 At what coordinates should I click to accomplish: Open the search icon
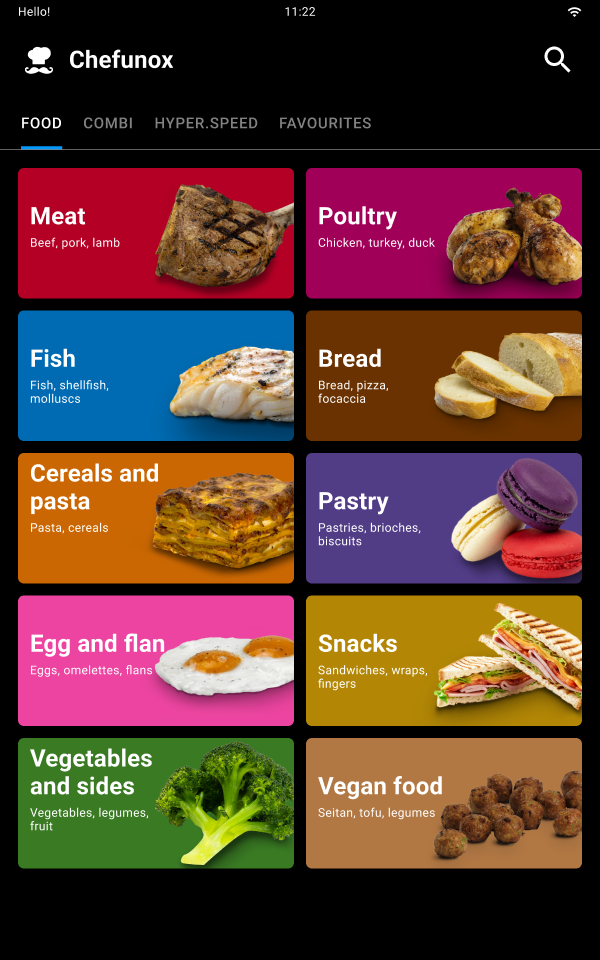(x=557, y=60)
